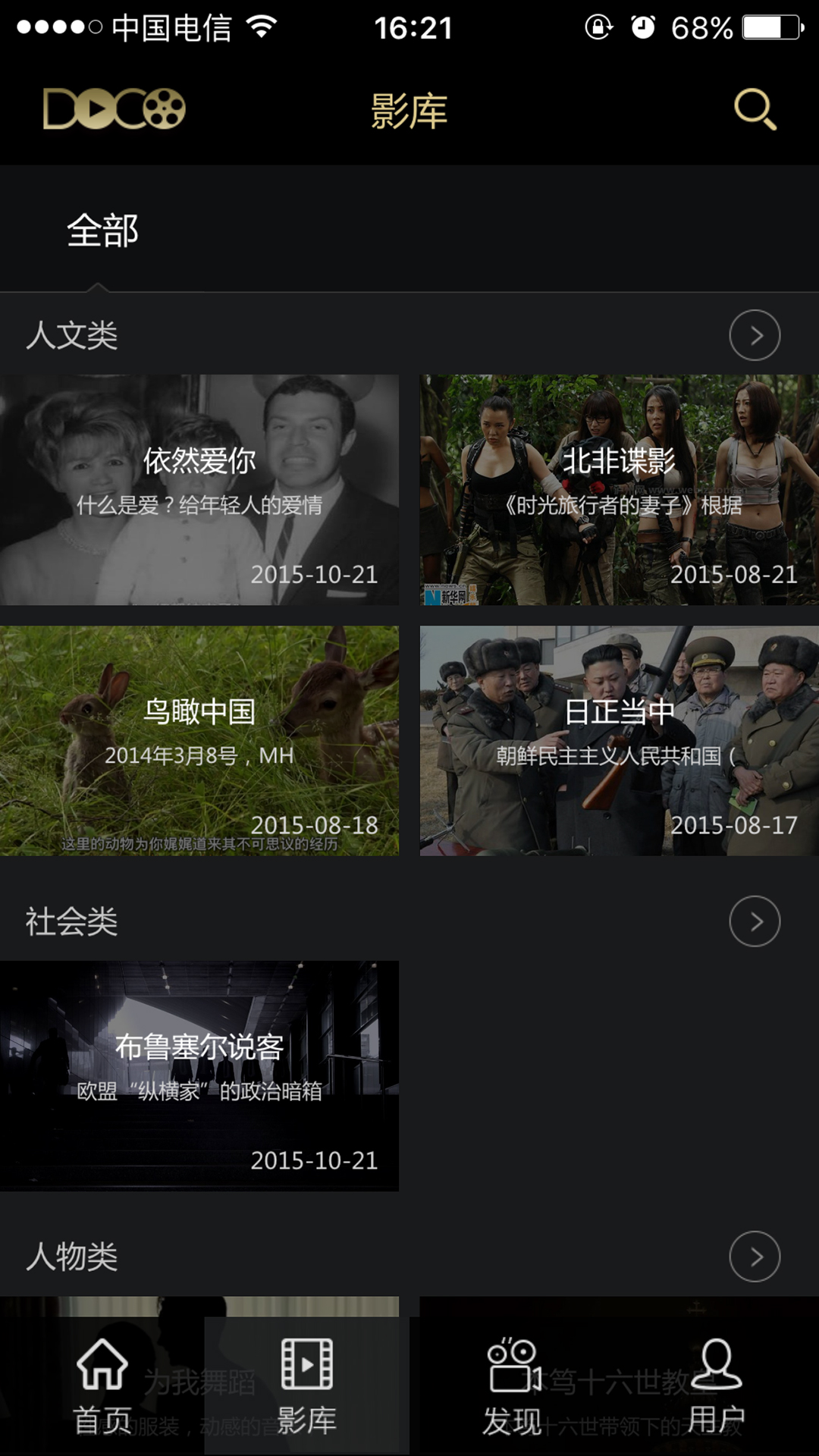
Task: Open the 用户 user tab
Action: click(x=716, y=1386)
